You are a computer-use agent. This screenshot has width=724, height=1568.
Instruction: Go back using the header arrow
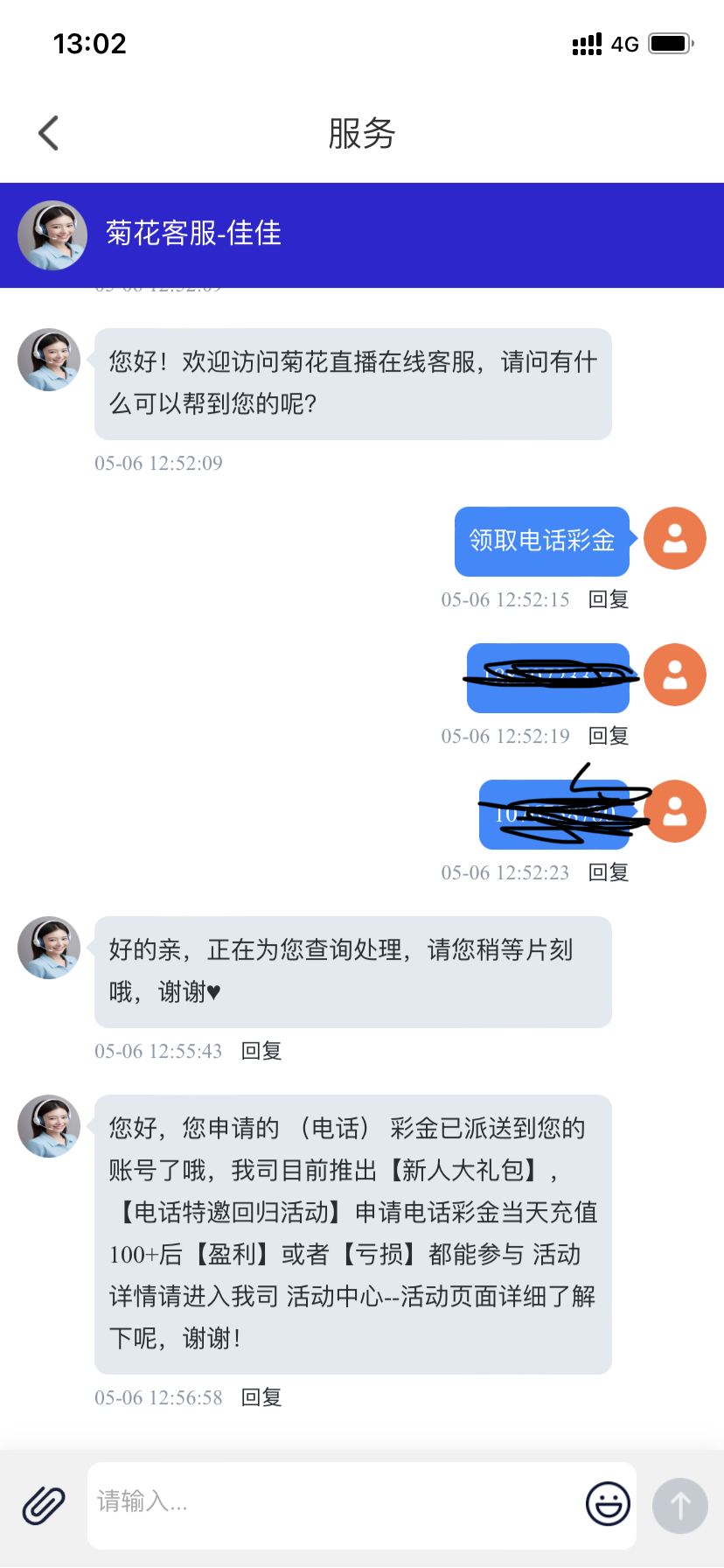pyautogui.click(x=49, y=133)
